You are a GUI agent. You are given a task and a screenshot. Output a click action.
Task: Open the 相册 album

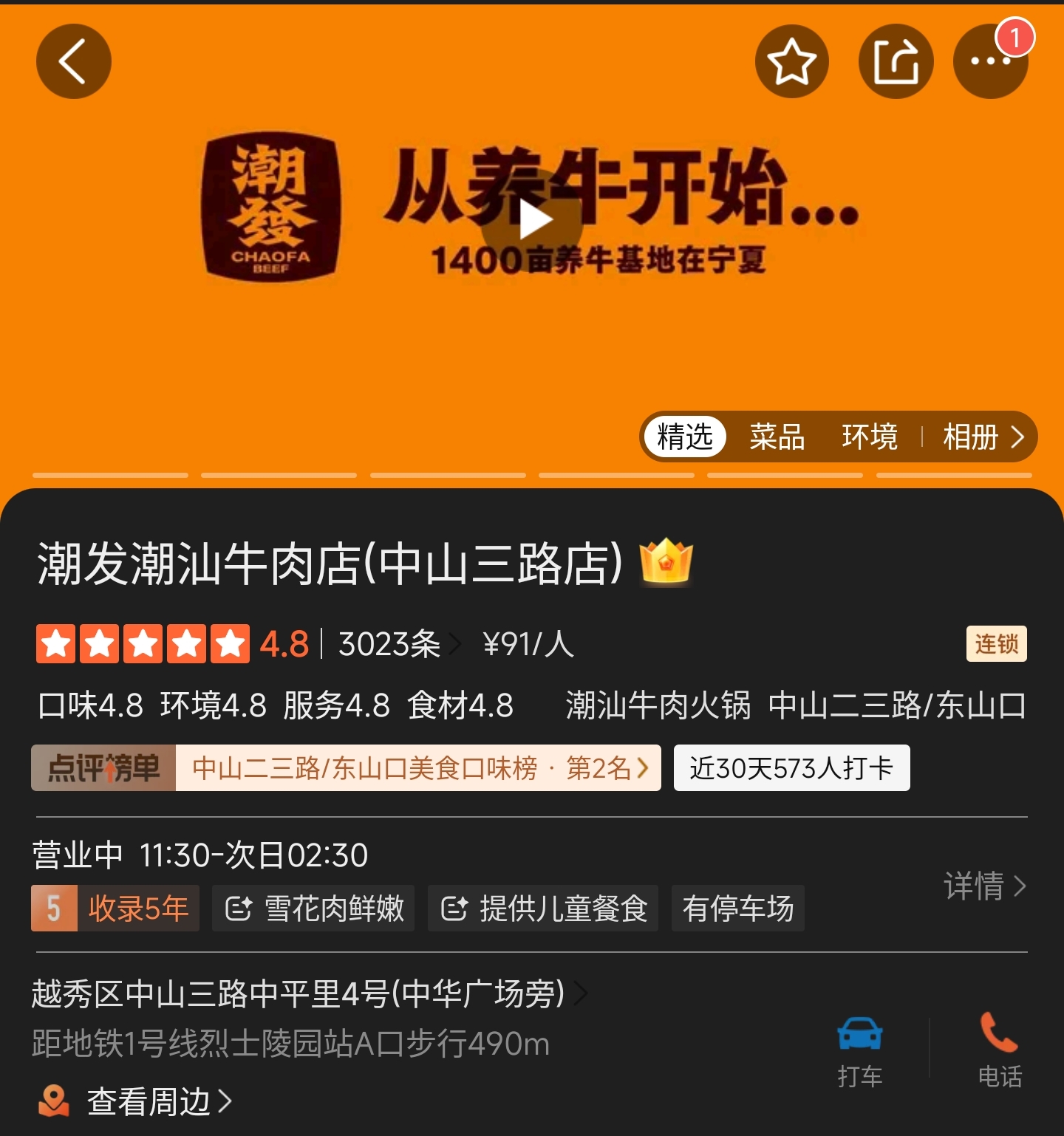coord(983,437)
